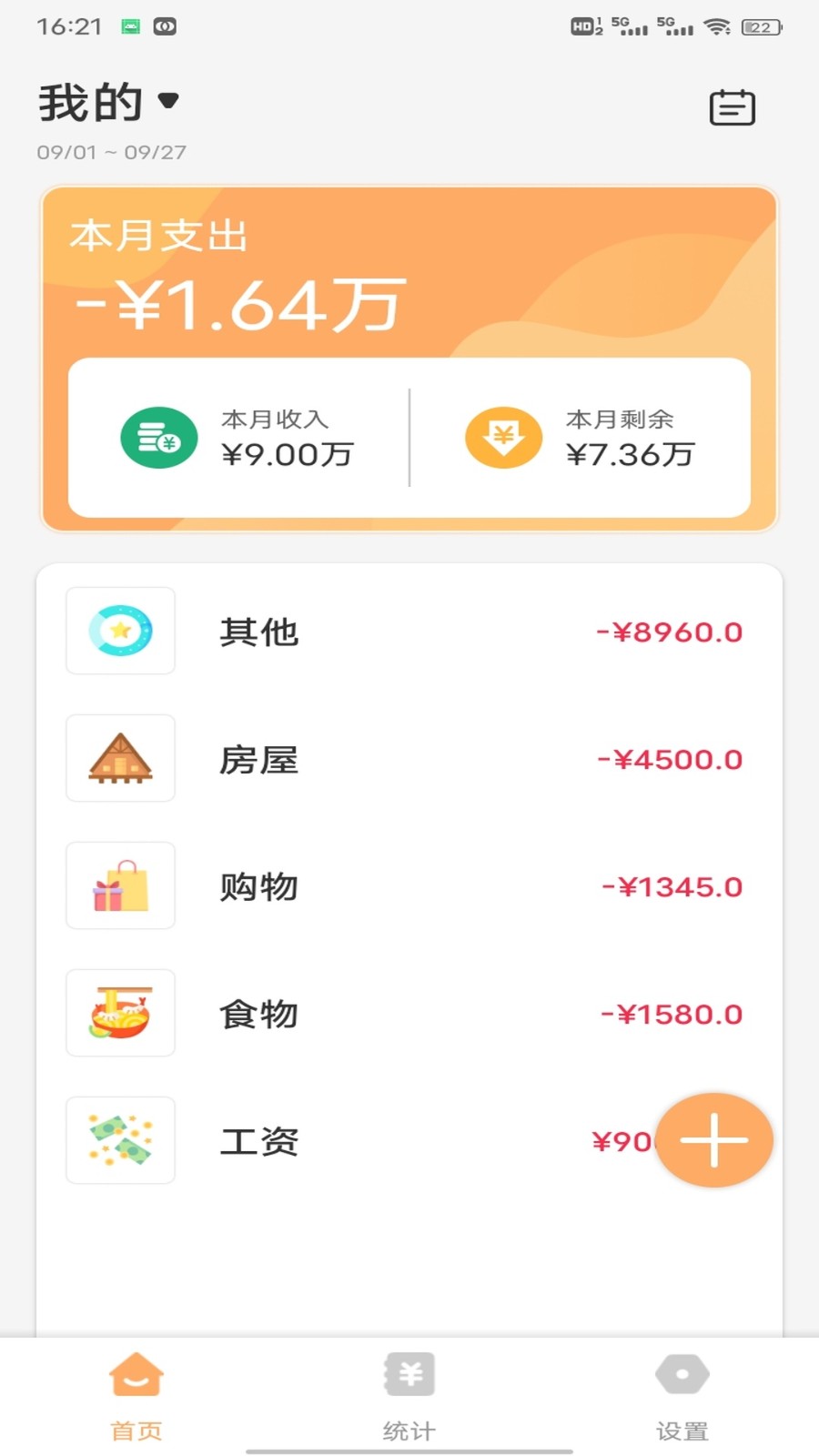The width and height of the screenshot is (819, 1456).
Task: Tap the yellow 本月剩余 yuan icon
Action: coord(503,438)
